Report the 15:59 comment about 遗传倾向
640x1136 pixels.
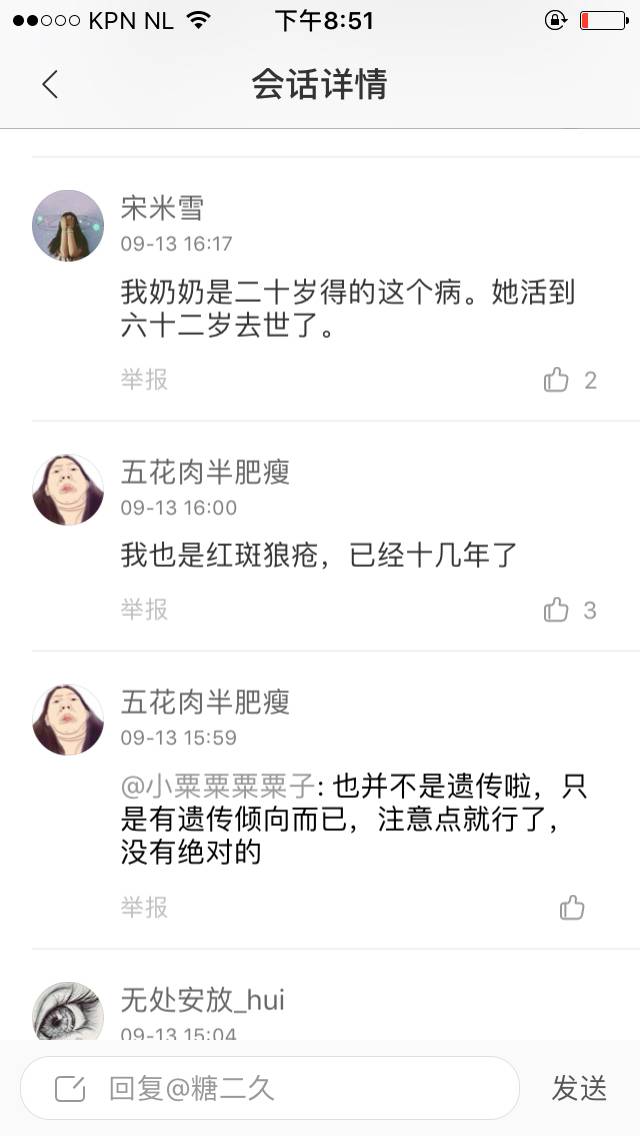tap(144, 907)
